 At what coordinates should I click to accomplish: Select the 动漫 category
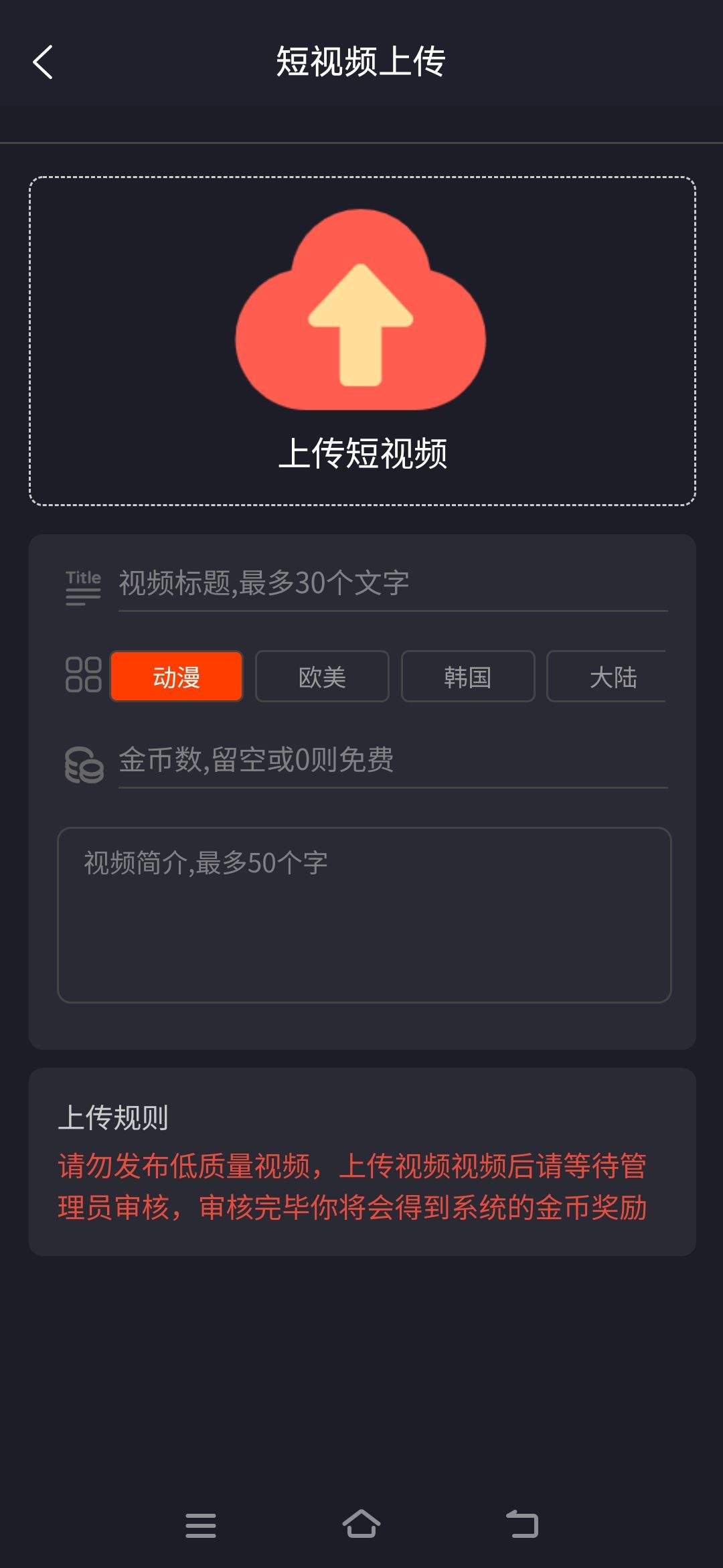[175, 678]
